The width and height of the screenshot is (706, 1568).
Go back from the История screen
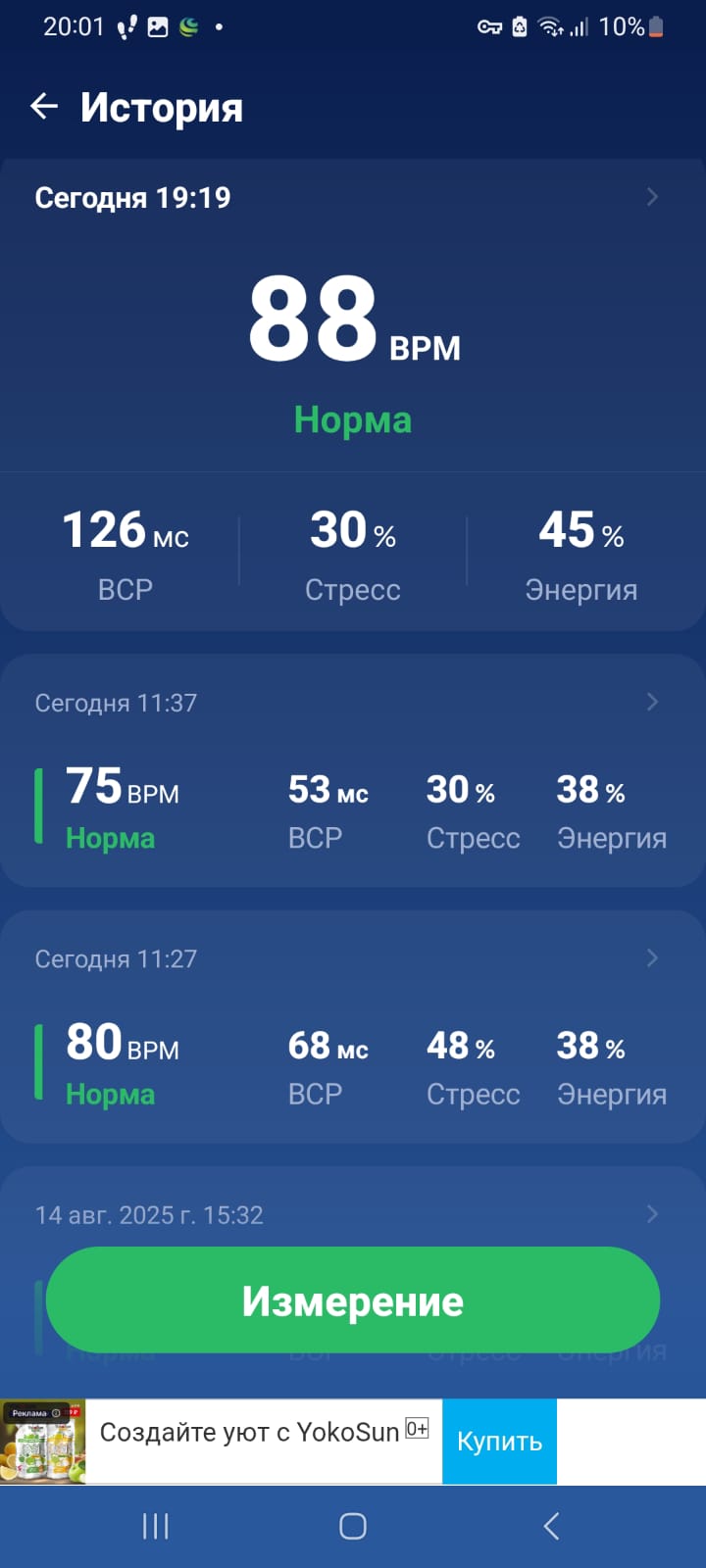coord(45,107)
